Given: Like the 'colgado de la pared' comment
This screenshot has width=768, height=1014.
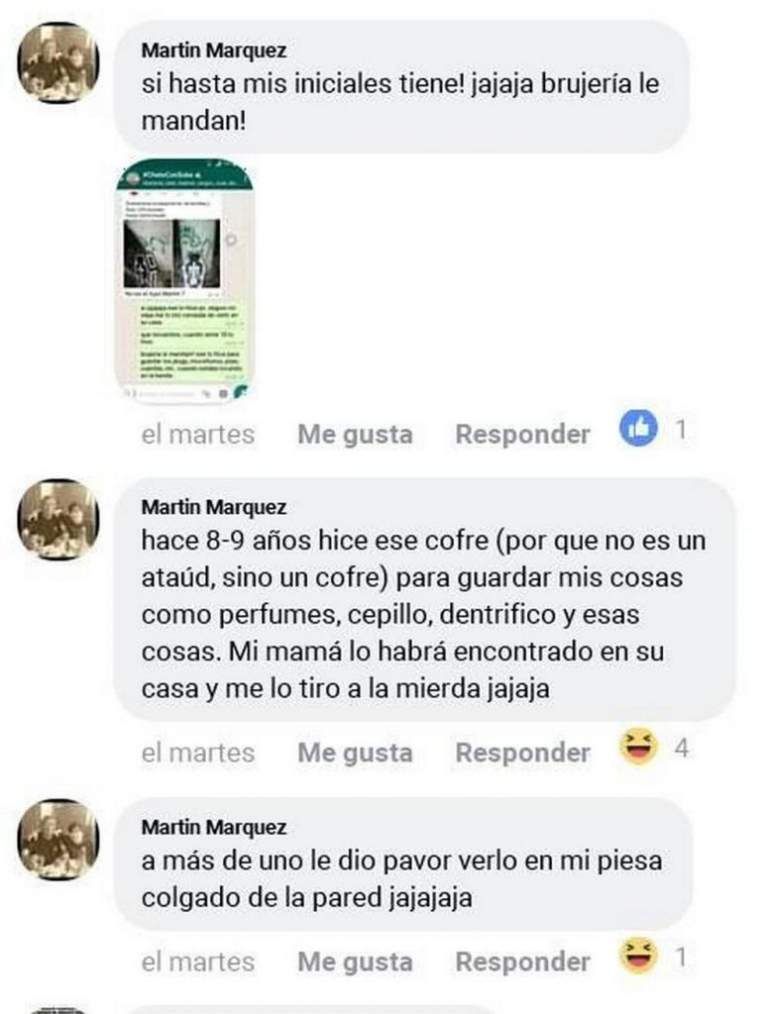Looking at the screenshot, I should 354,961.
